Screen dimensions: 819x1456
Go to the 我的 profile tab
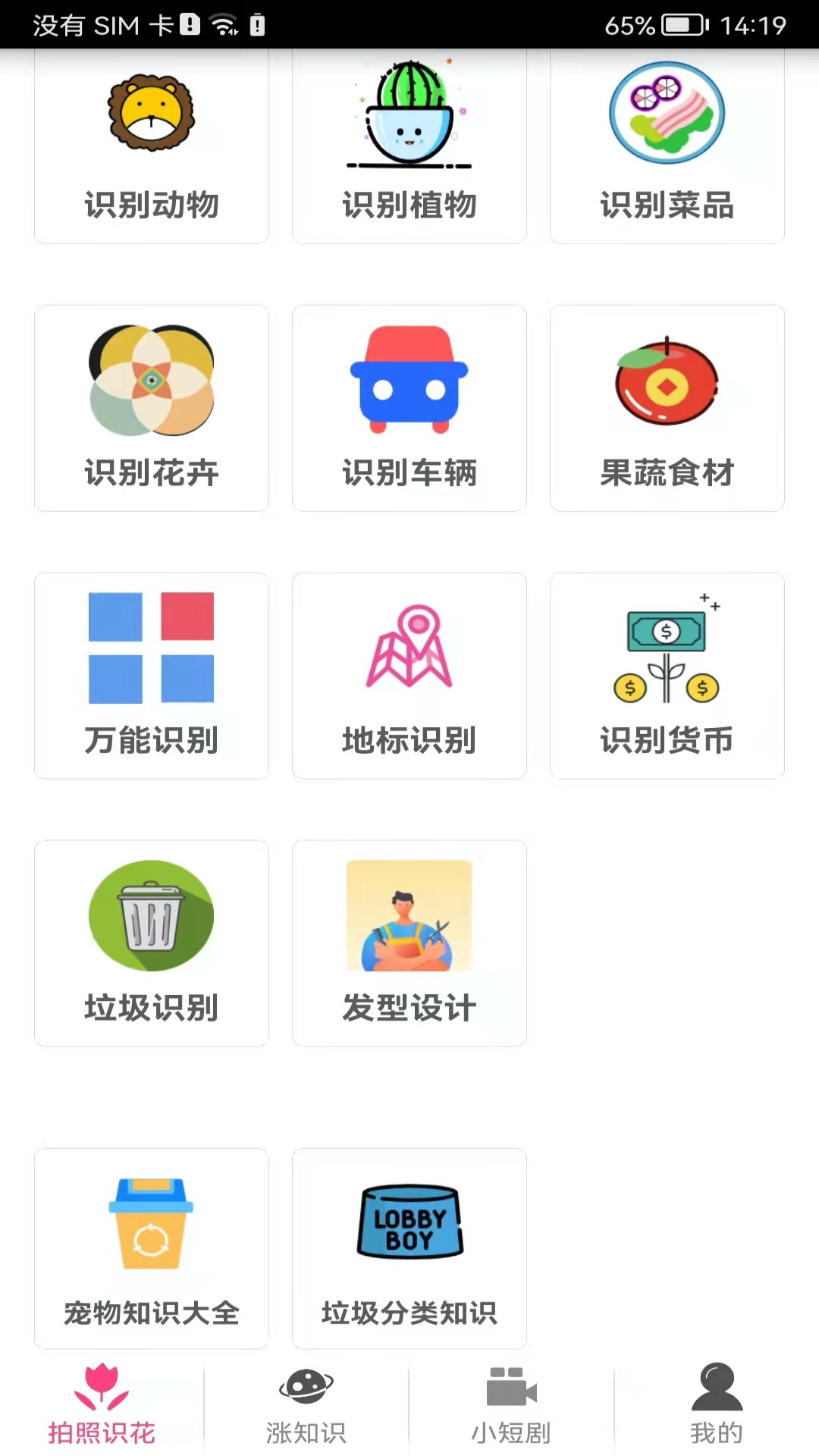(717, 1407)
